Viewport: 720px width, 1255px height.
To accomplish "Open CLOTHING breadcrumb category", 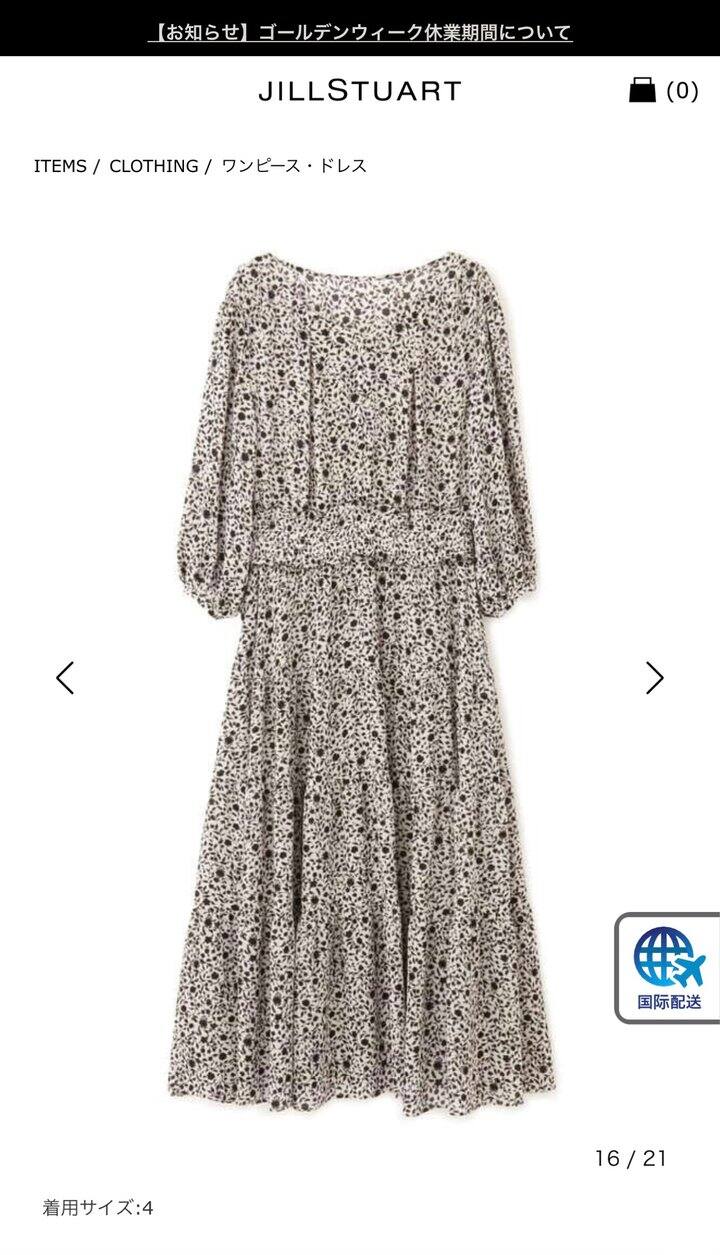I will point(153,166).
